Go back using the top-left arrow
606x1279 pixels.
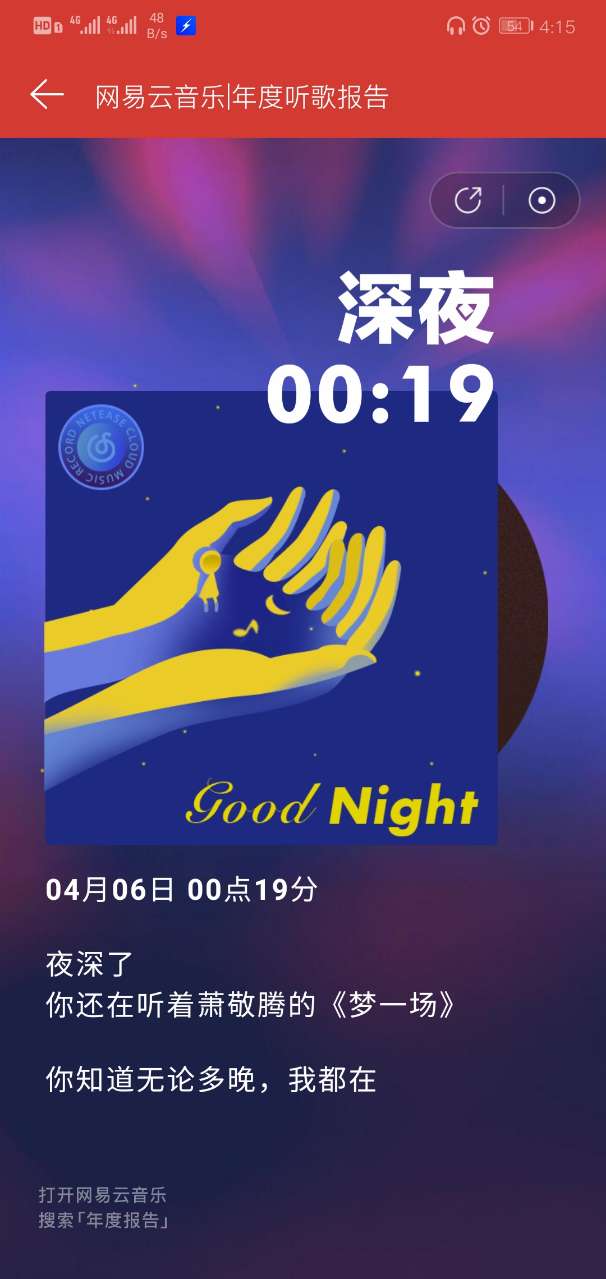[x=46, y=96]
